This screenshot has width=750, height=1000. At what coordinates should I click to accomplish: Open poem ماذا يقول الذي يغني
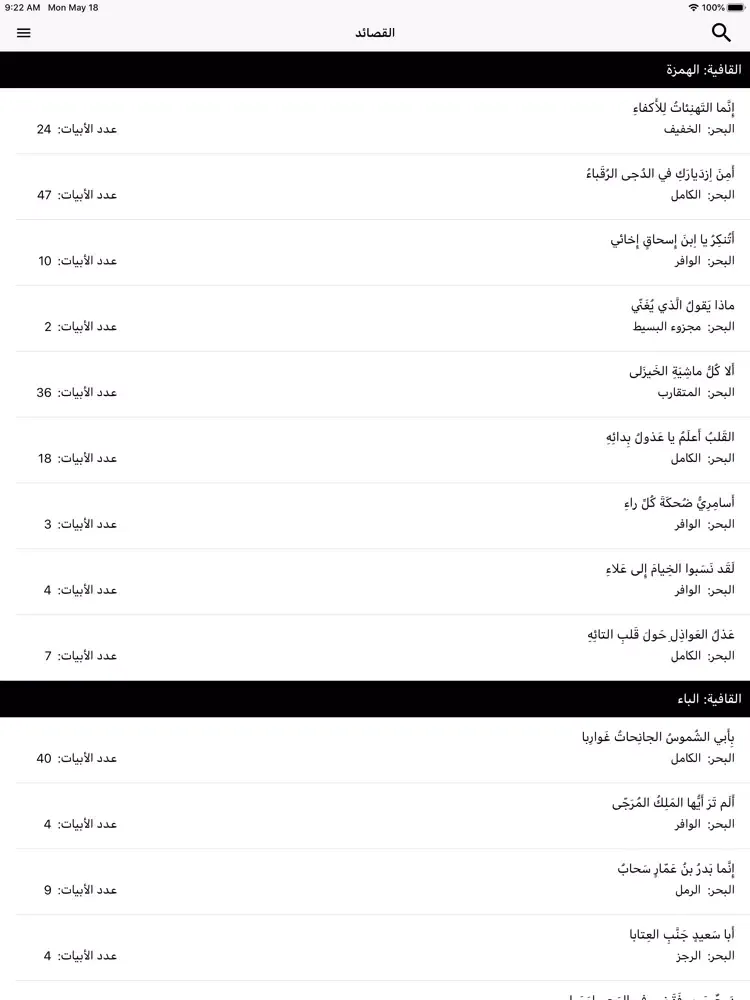(375, 318)
